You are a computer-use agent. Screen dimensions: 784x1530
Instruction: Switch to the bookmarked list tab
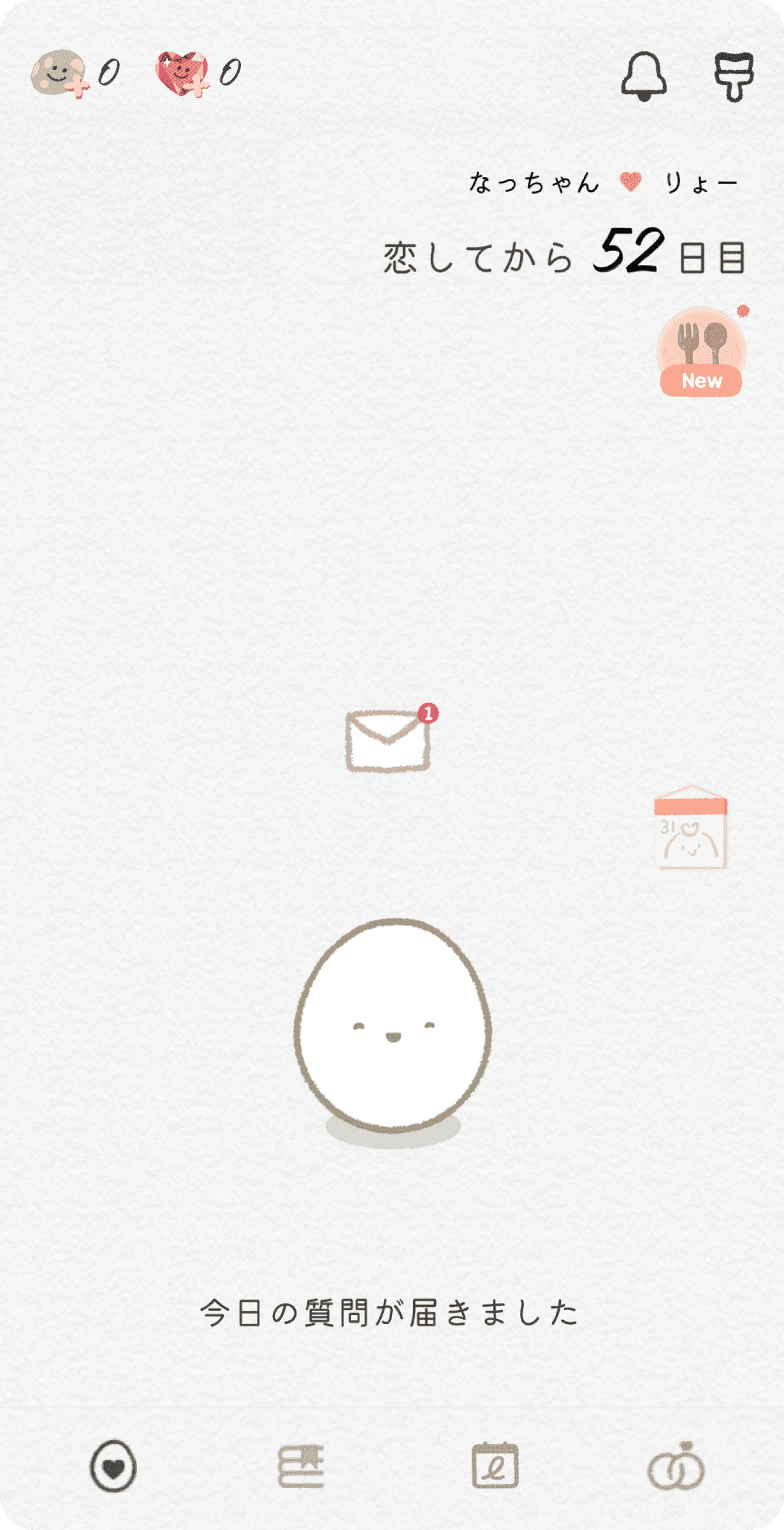pyautogui.click(x=301, y=1466)
